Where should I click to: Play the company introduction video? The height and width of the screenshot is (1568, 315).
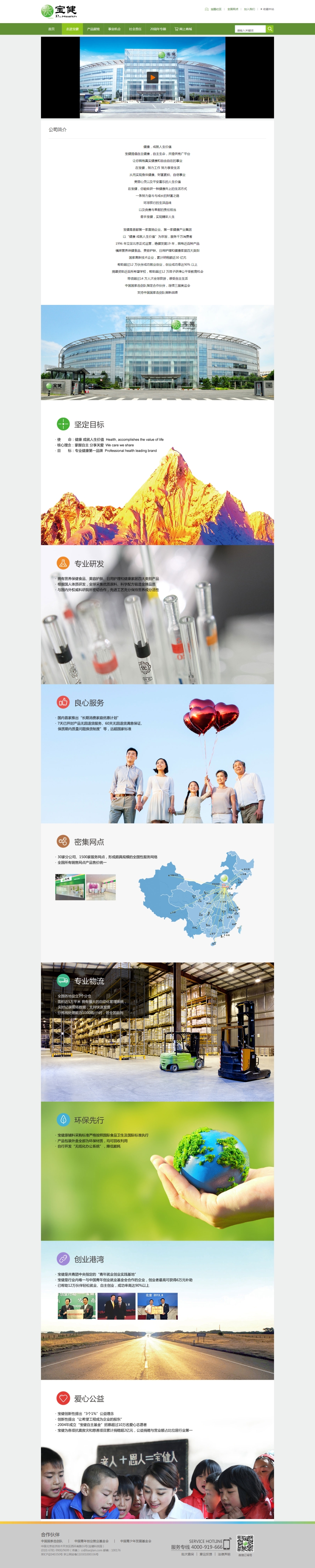[153, 77]
